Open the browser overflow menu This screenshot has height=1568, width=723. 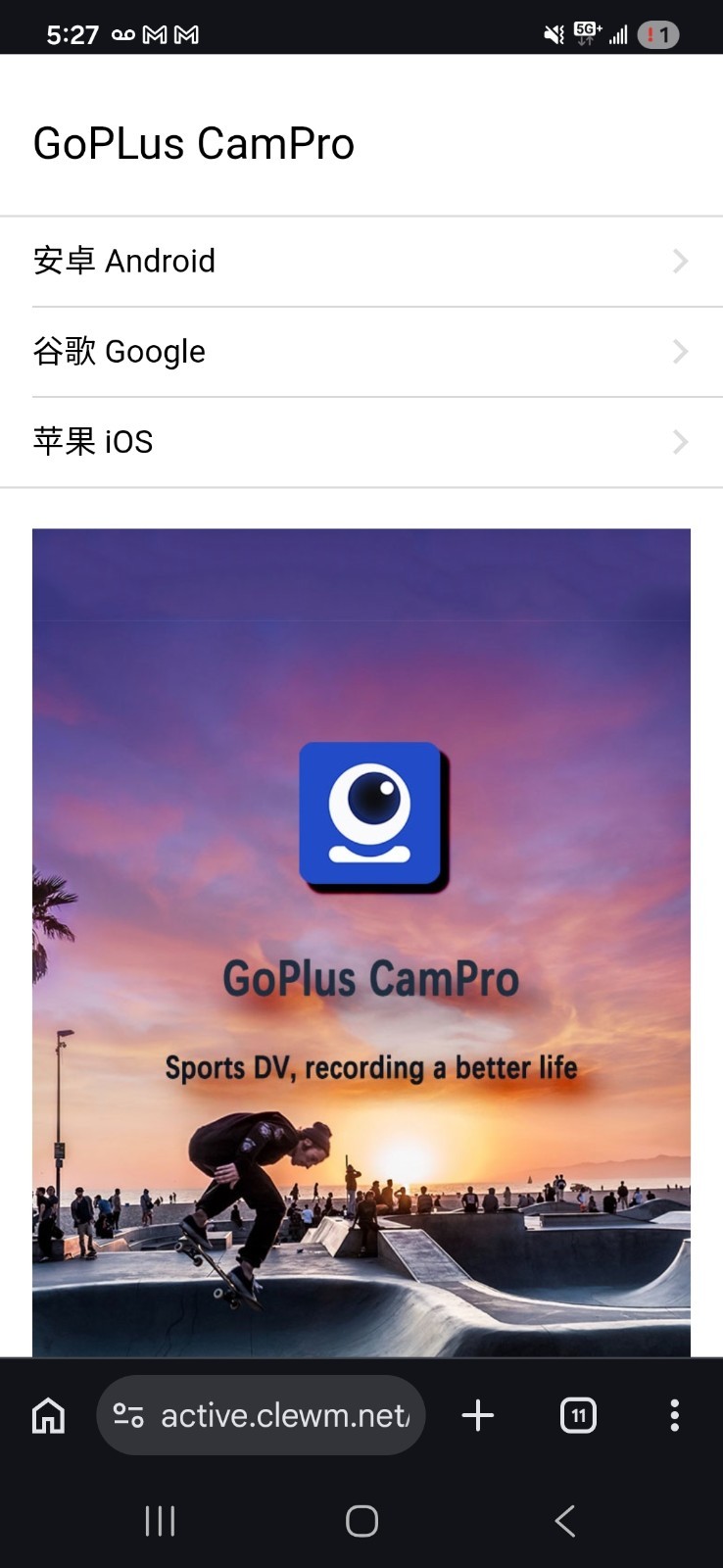pos(674,1415)
